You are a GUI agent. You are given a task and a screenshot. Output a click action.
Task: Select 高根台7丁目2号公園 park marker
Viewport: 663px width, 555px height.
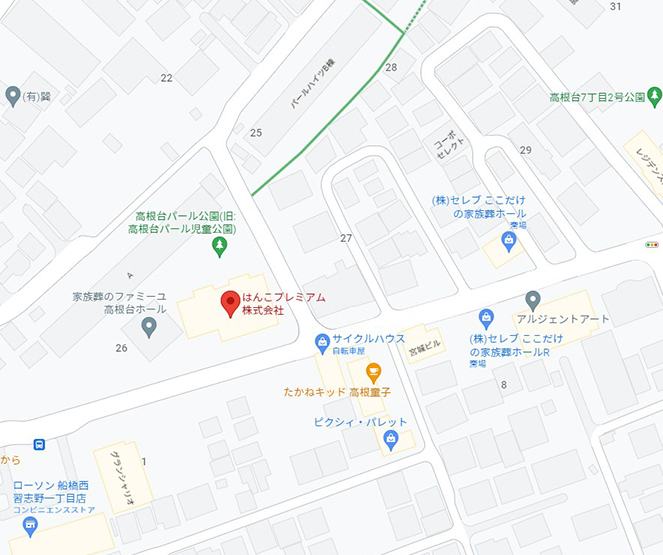pos(654,97)
